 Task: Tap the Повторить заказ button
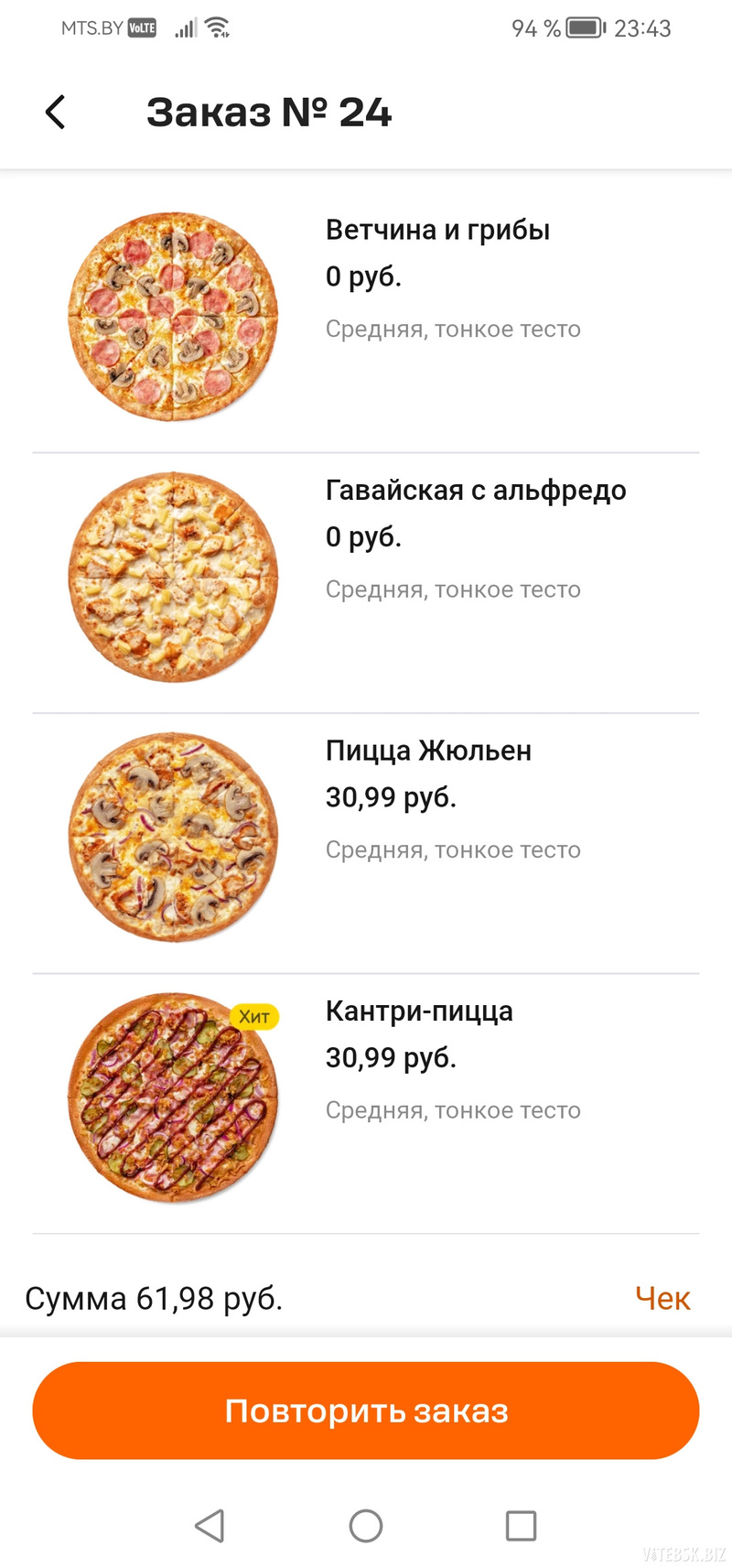tap(366, 1411)
